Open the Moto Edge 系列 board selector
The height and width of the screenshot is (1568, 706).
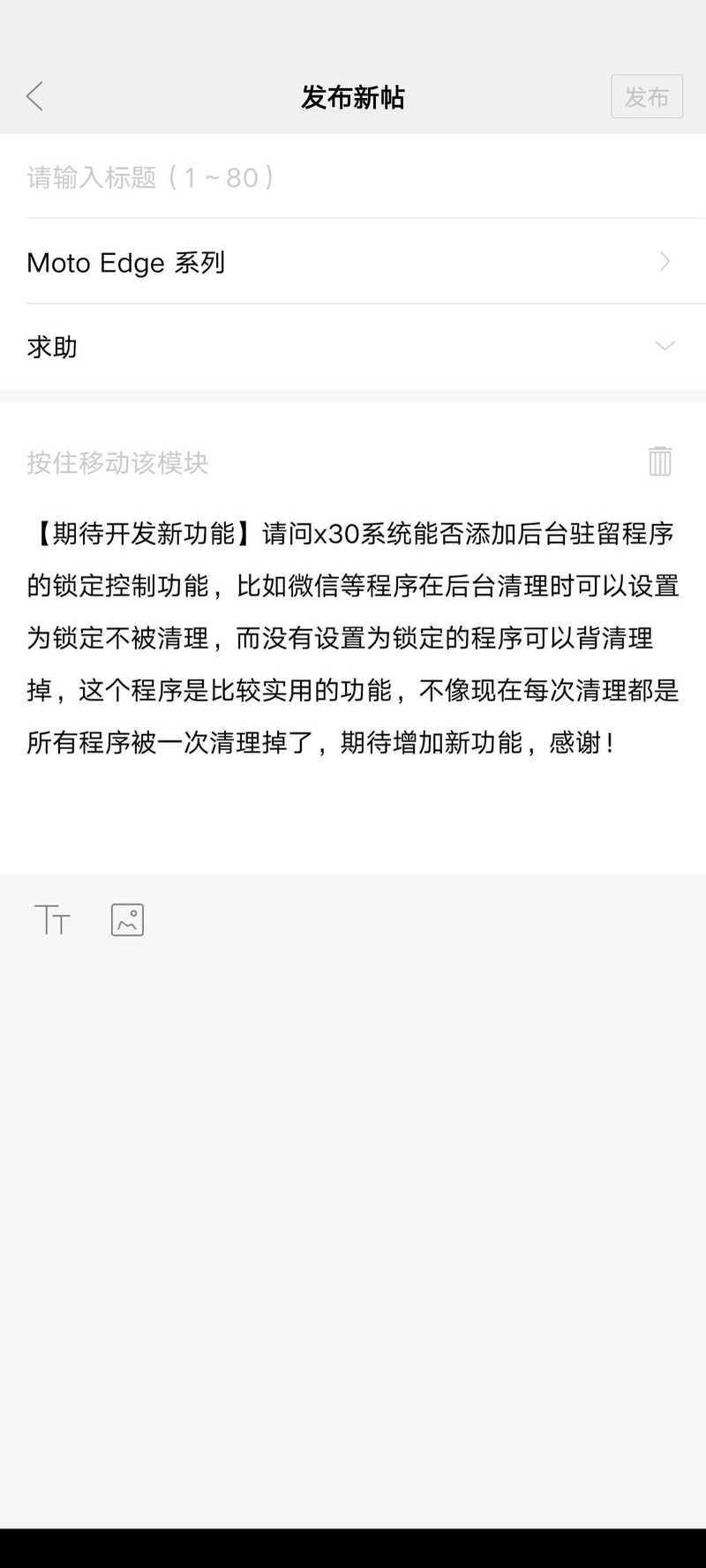click(353, 262)
